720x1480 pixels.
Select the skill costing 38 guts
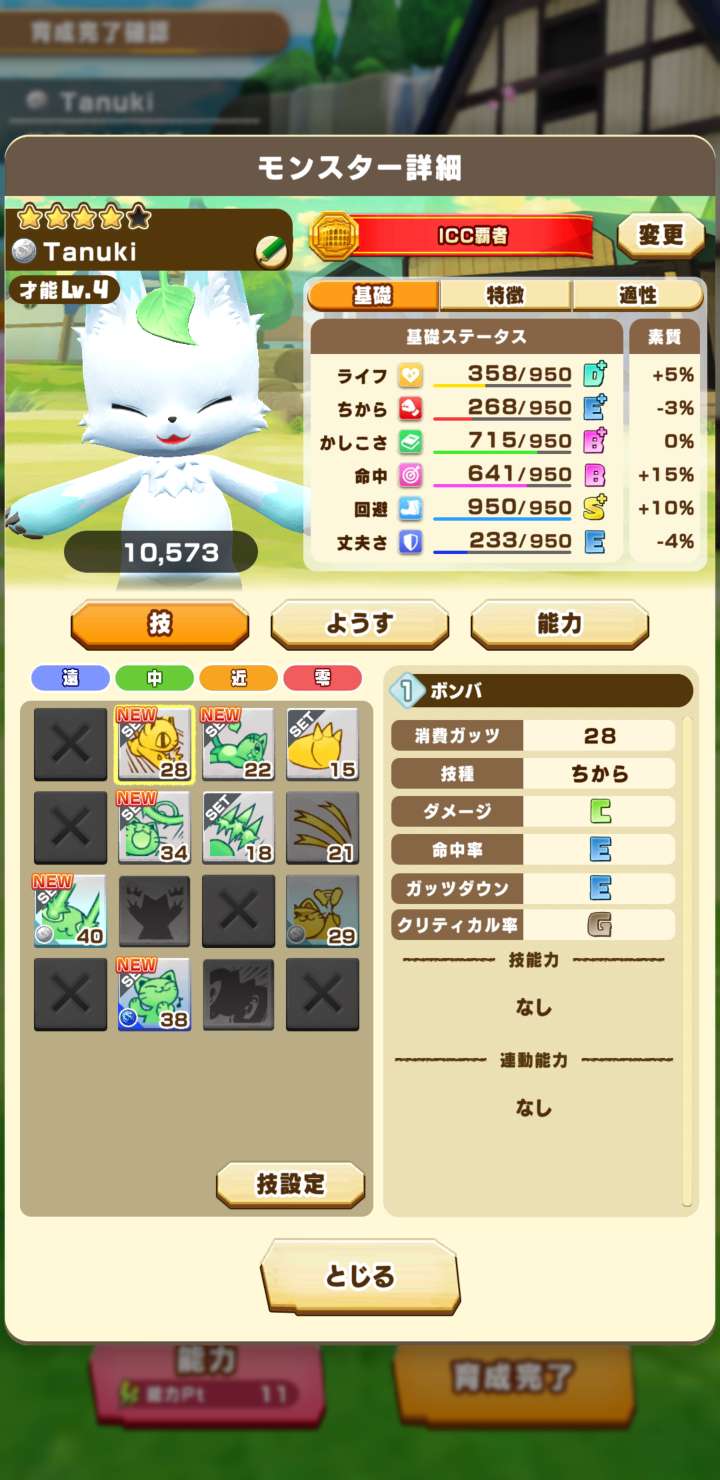[154, 995]
